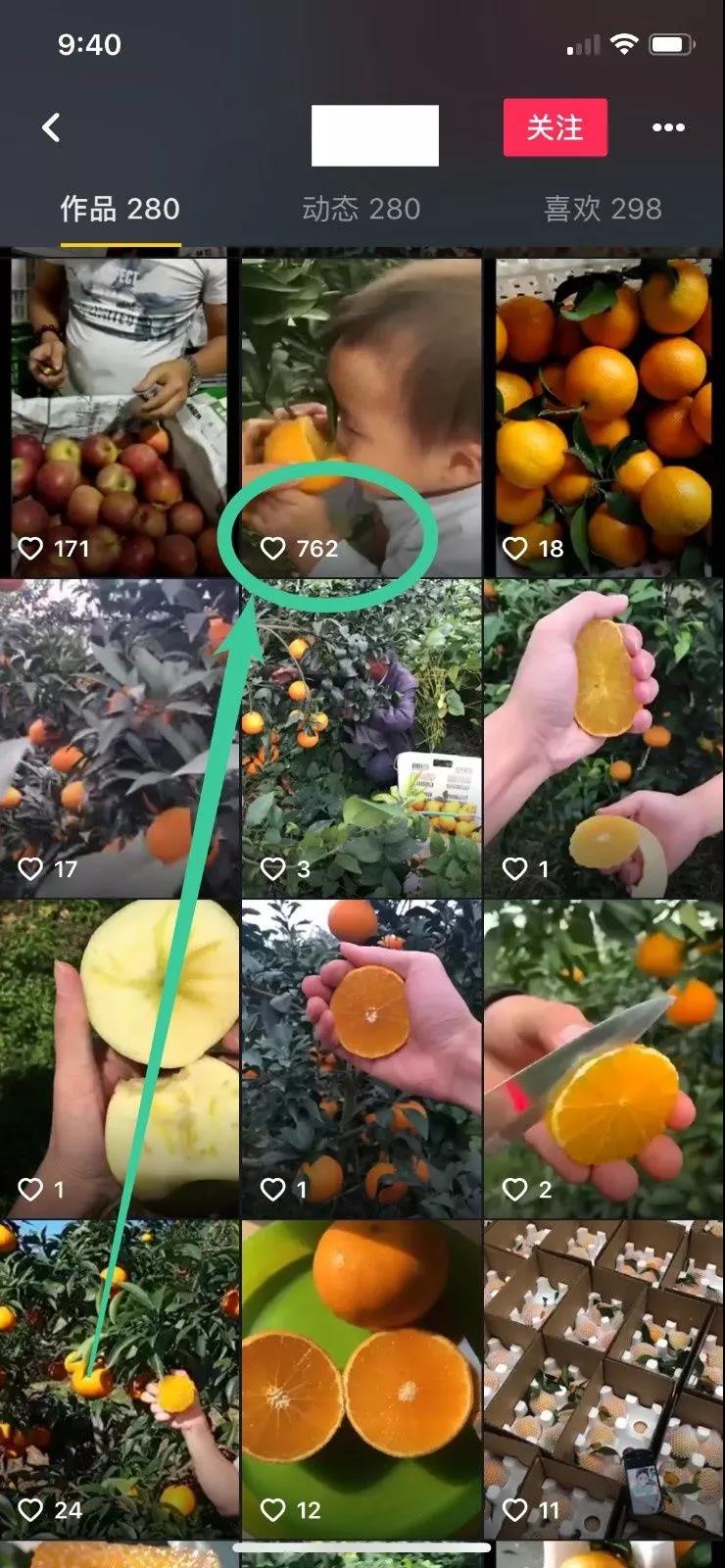Screen dimensions: 725x1568
Task: Switch to the 喜欢 298 tab
Action: pos(603,209)
